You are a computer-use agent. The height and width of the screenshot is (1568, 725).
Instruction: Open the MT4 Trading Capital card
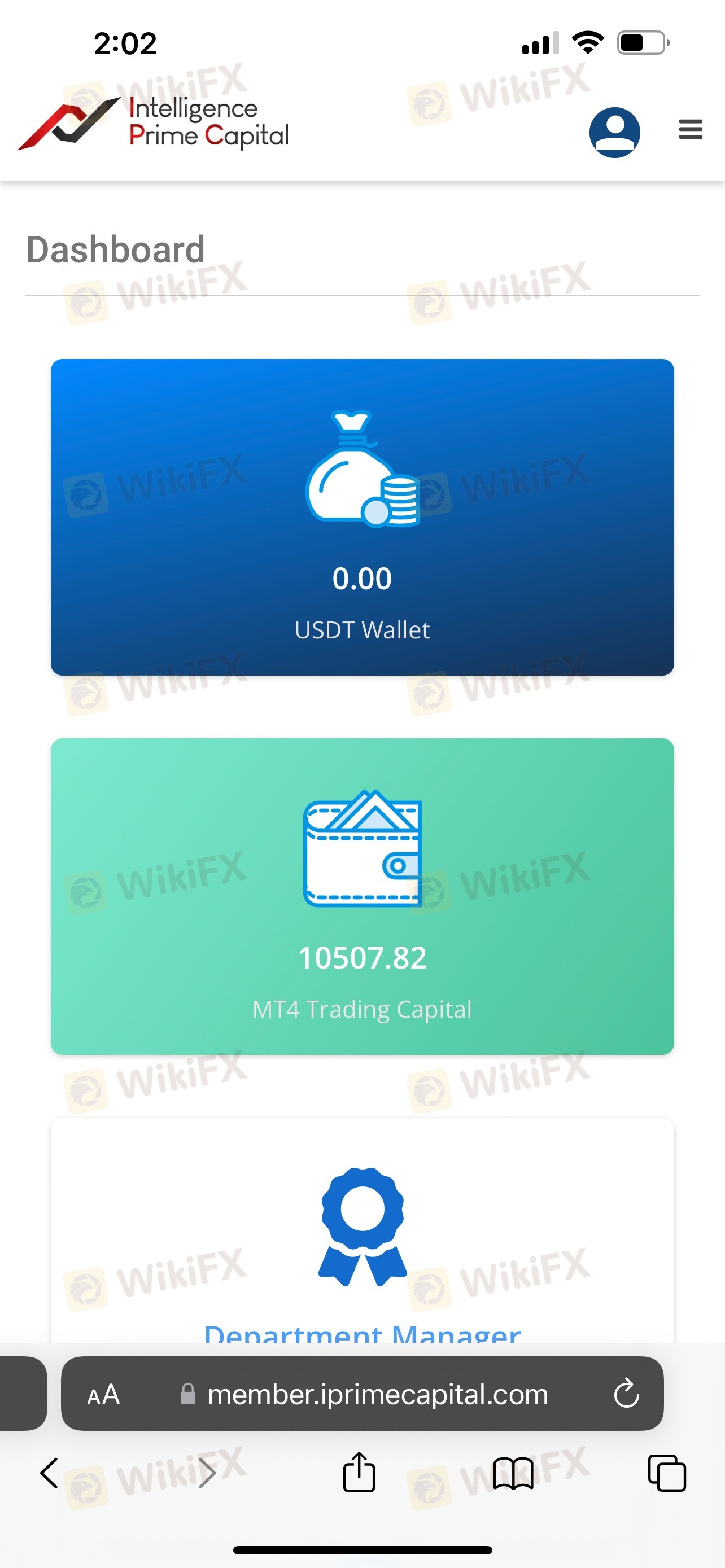pos(362,896)
